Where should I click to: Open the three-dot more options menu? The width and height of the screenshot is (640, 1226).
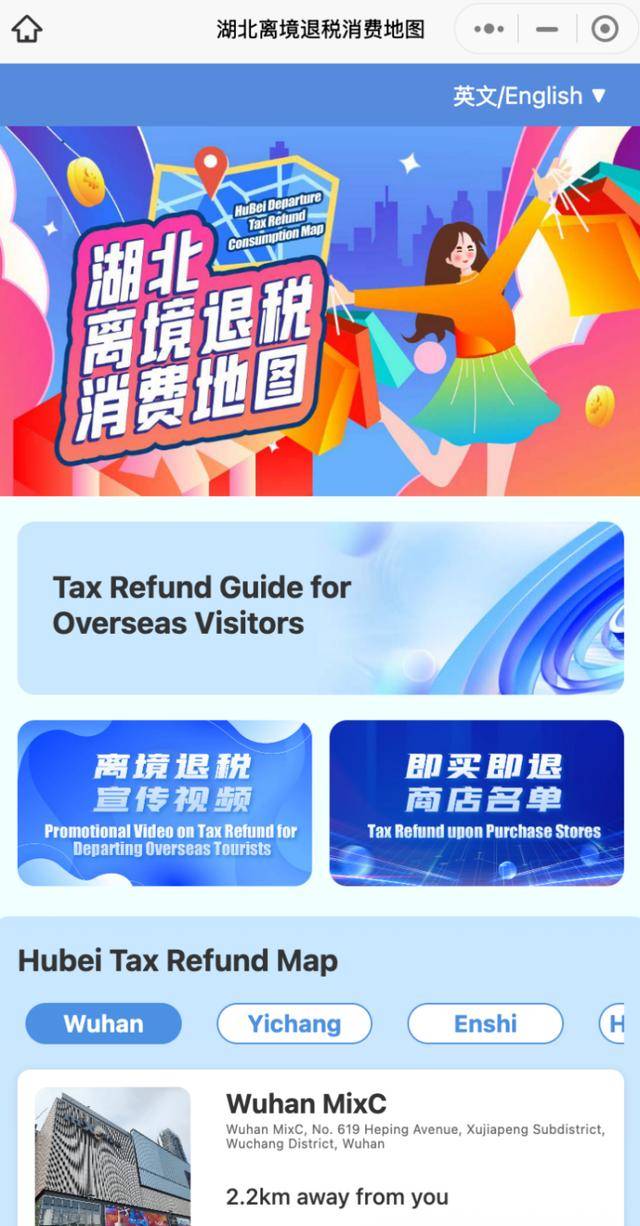click(x=489, y=30)
